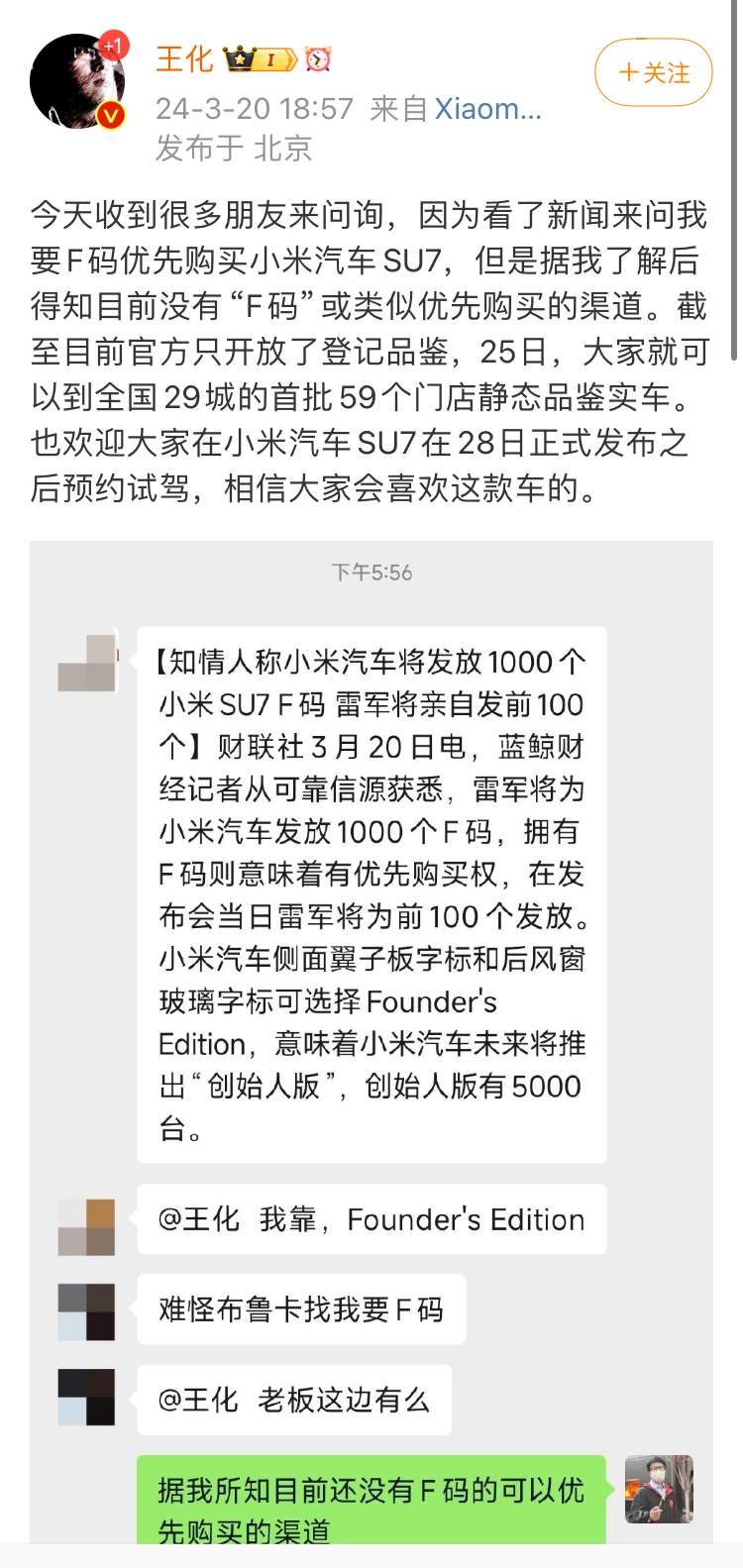The image size is (743, 1568).
Task: Follow 王化 with the 关注 button
Action: (x=653, y=72)
